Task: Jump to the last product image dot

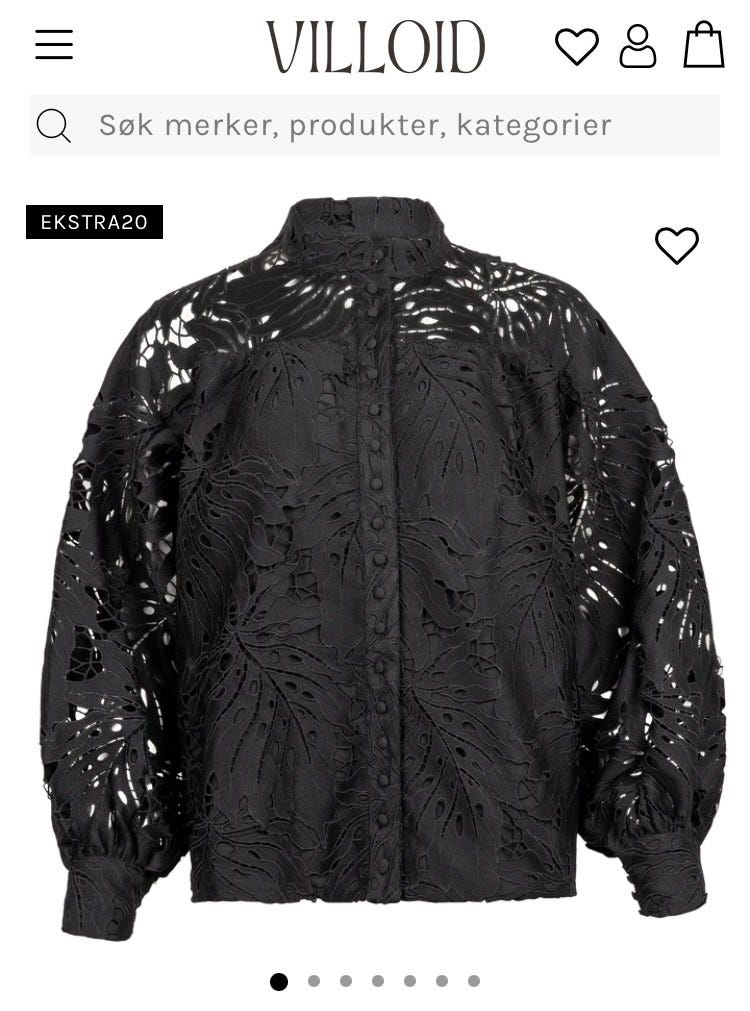Action: coord(474,981)
